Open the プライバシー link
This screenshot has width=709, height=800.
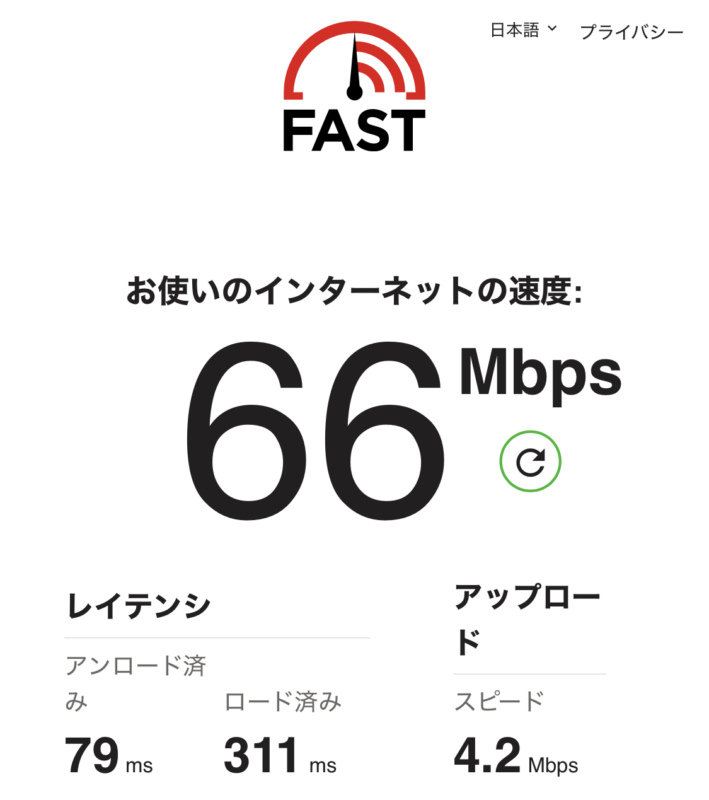coord(631,32)
